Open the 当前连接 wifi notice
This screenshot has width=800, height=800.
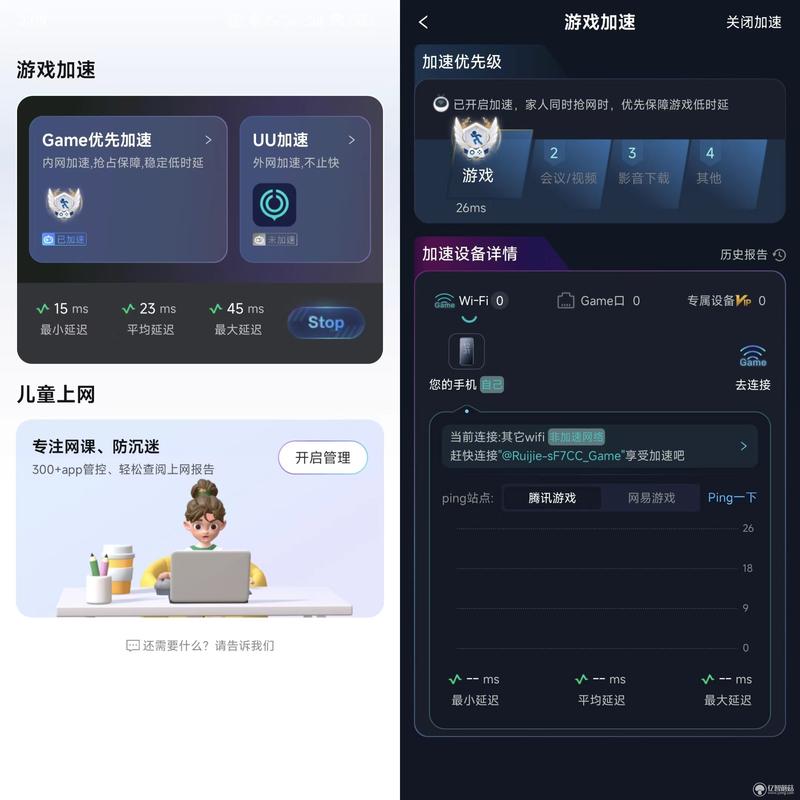click(x=599, y=446)
